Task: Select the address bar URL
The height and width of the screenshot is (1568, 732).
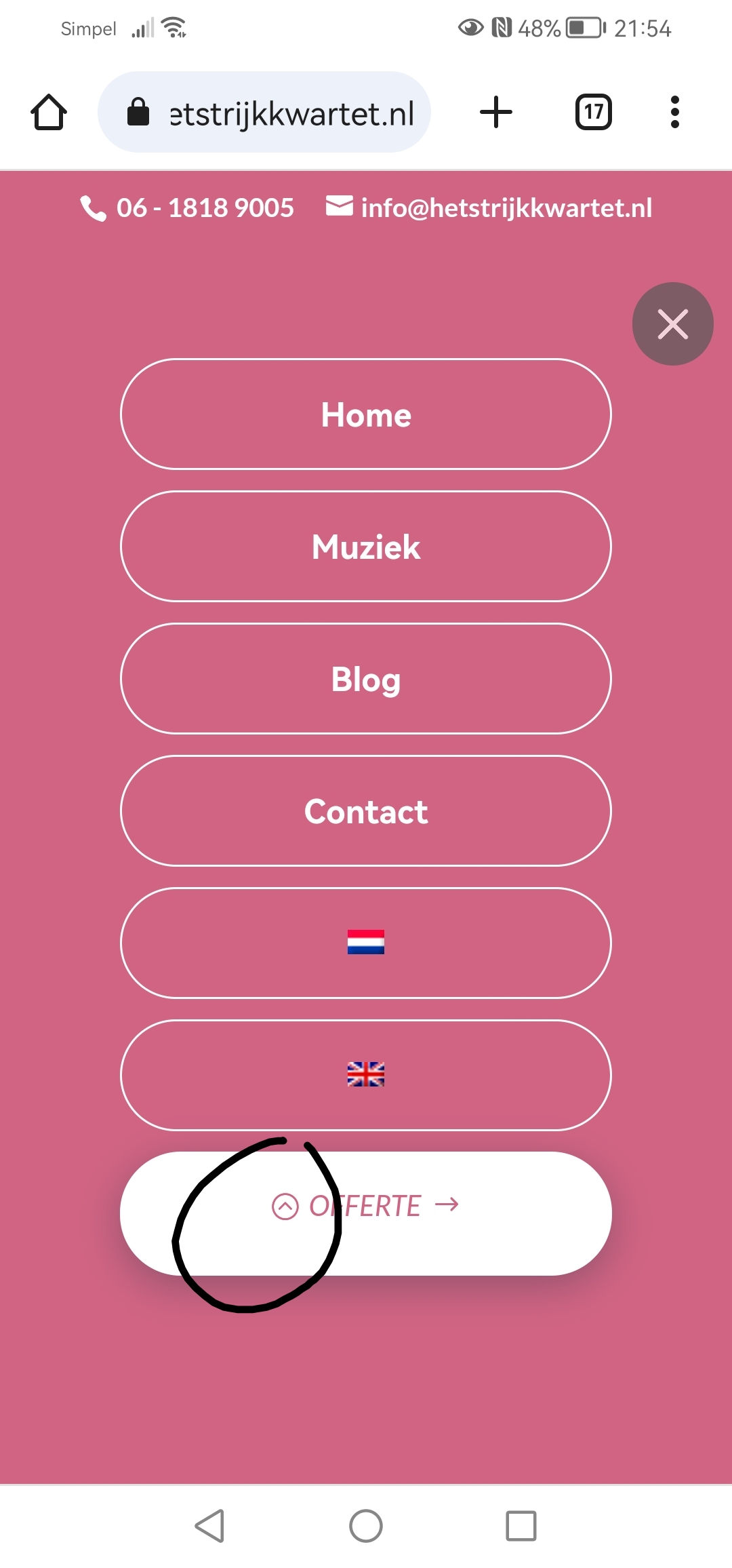Action: pos(264,112)
